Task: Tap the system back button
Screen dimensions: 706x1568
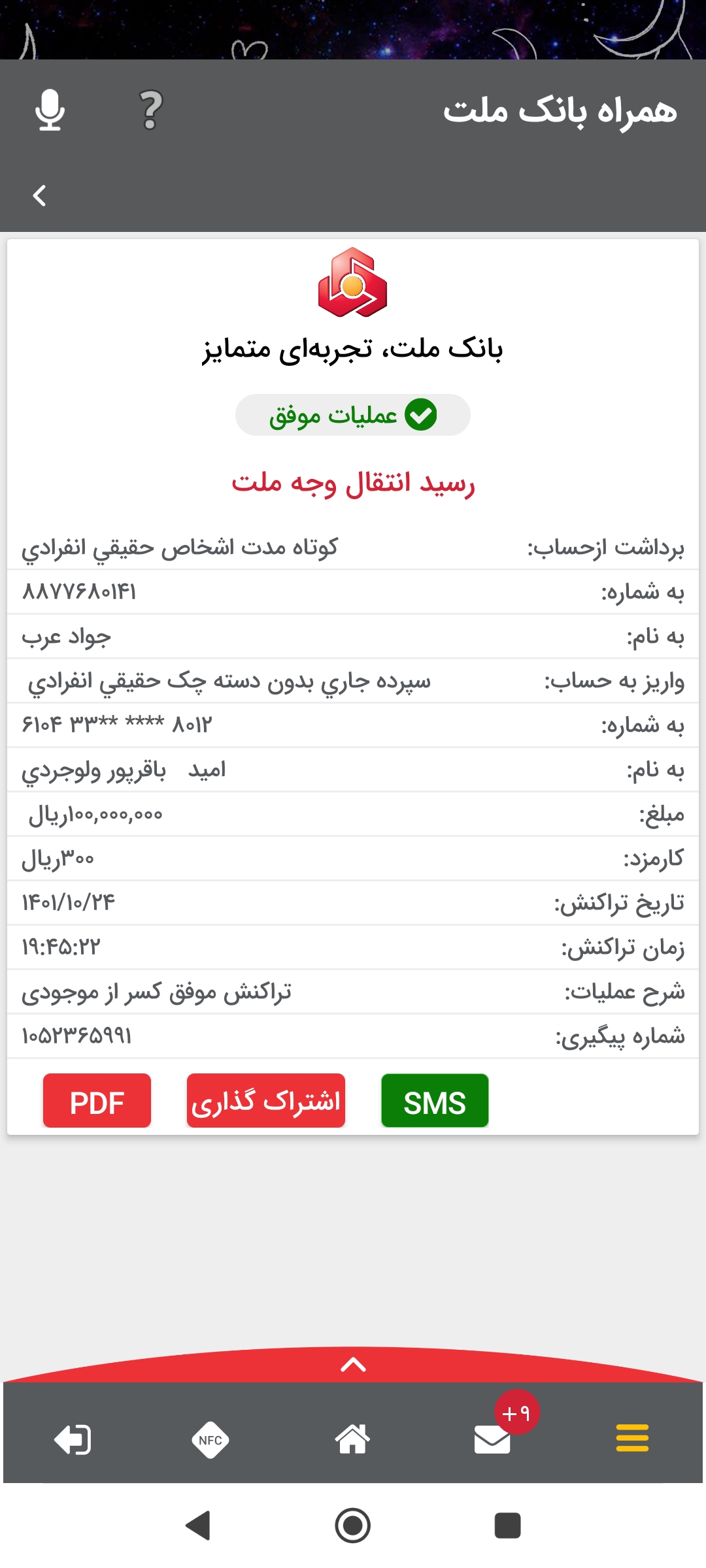Action: [x=197, y=1526]
